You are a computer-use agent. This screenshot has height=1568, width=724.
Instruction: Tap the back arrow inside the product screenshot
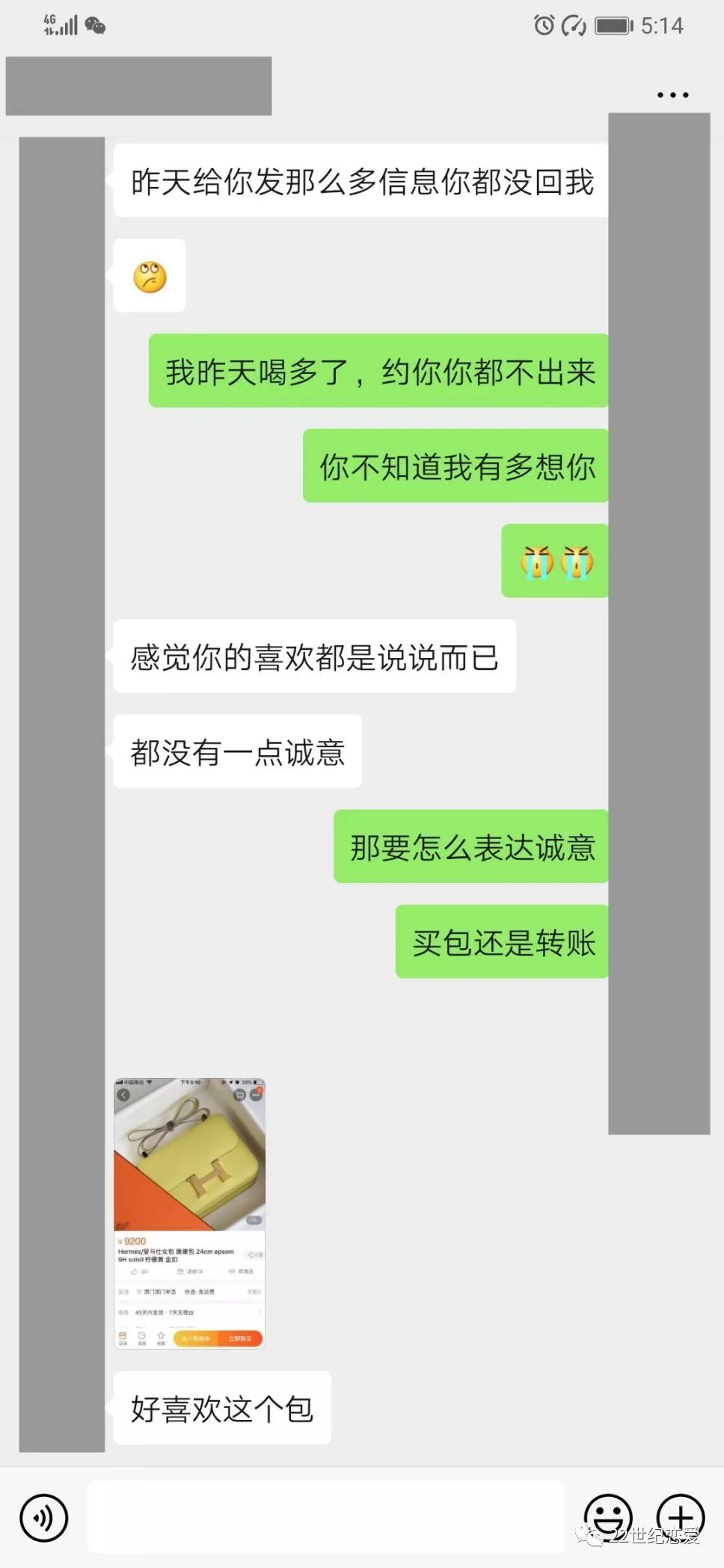point(123,1095)
